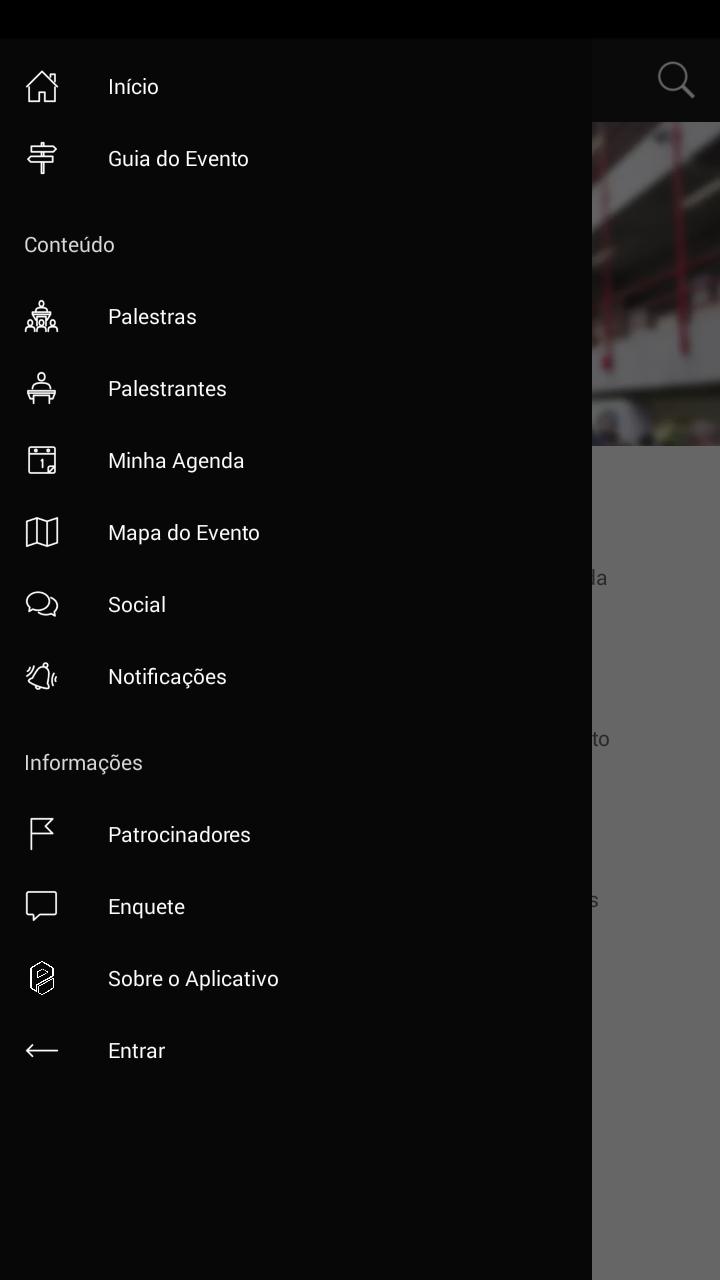Viewport: 720px width, 1280px height.
Task: Open Minha Agenda
Action: coord(176,461)
